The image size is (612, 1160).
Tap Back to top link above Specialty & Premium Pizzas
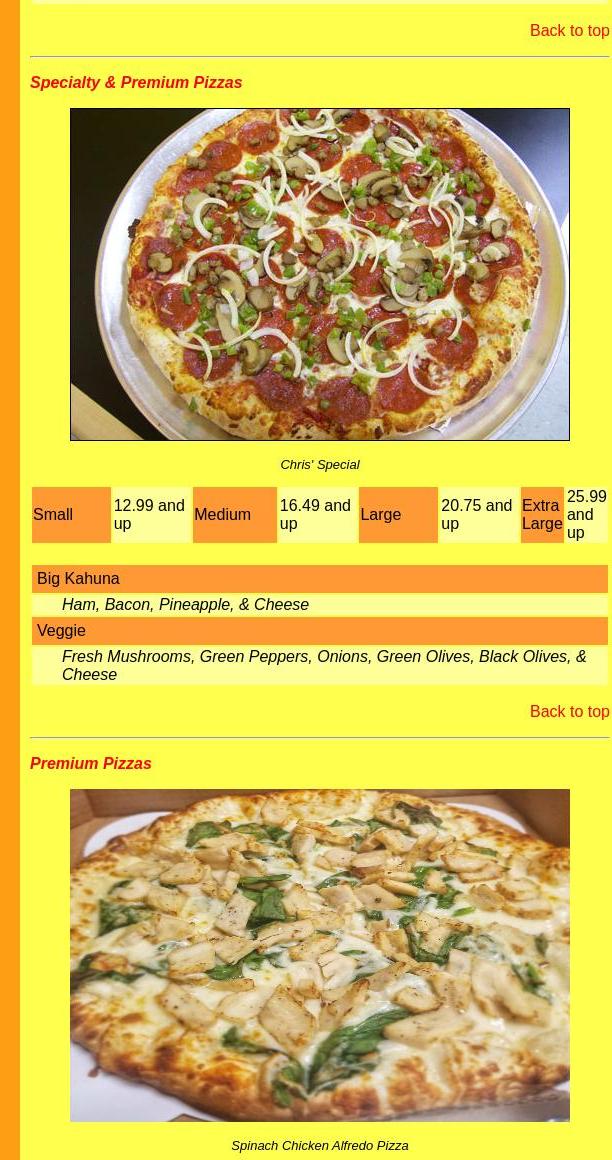click(569, 31)
